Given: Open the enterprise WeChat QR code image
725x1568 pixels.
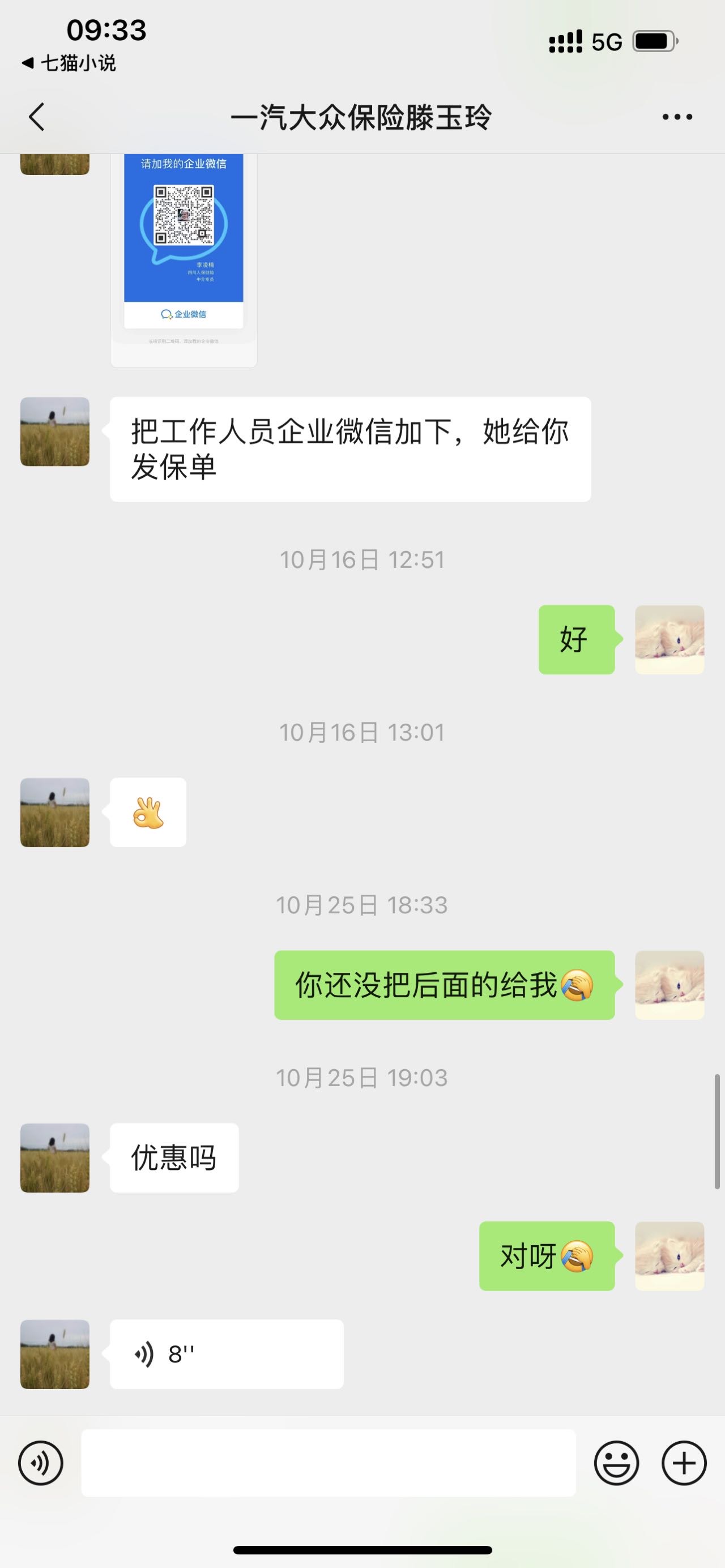Looking at the screenshot, I should tap(183, 255).
